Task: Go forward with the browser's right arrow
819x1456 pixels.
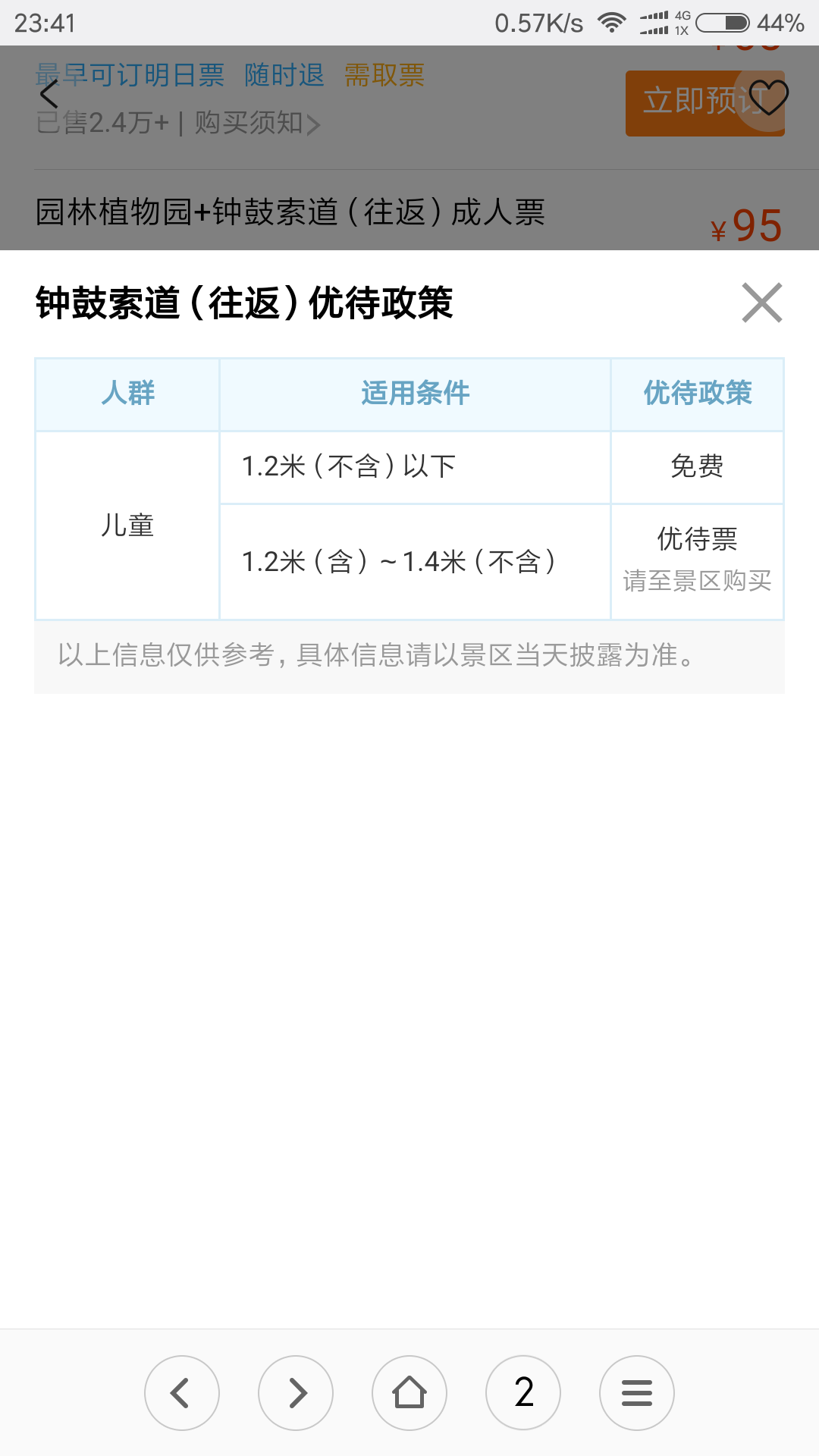Action: tap(296, 1393)
